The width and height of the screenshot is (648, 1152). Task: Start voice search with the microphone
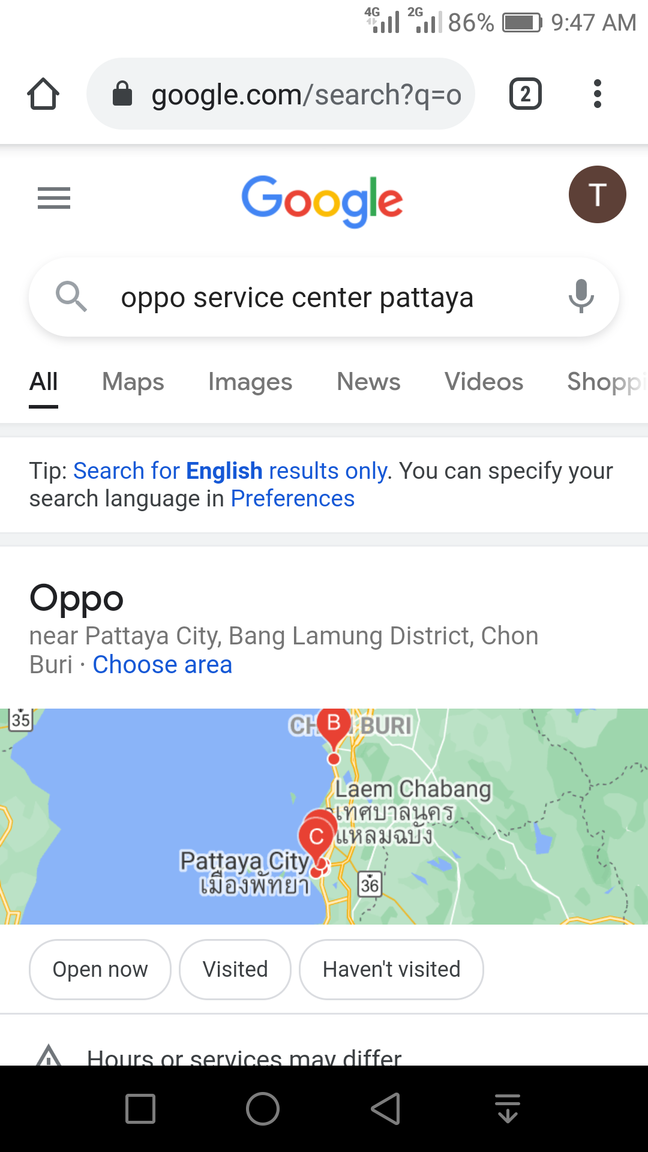click(x=581, y=297)
